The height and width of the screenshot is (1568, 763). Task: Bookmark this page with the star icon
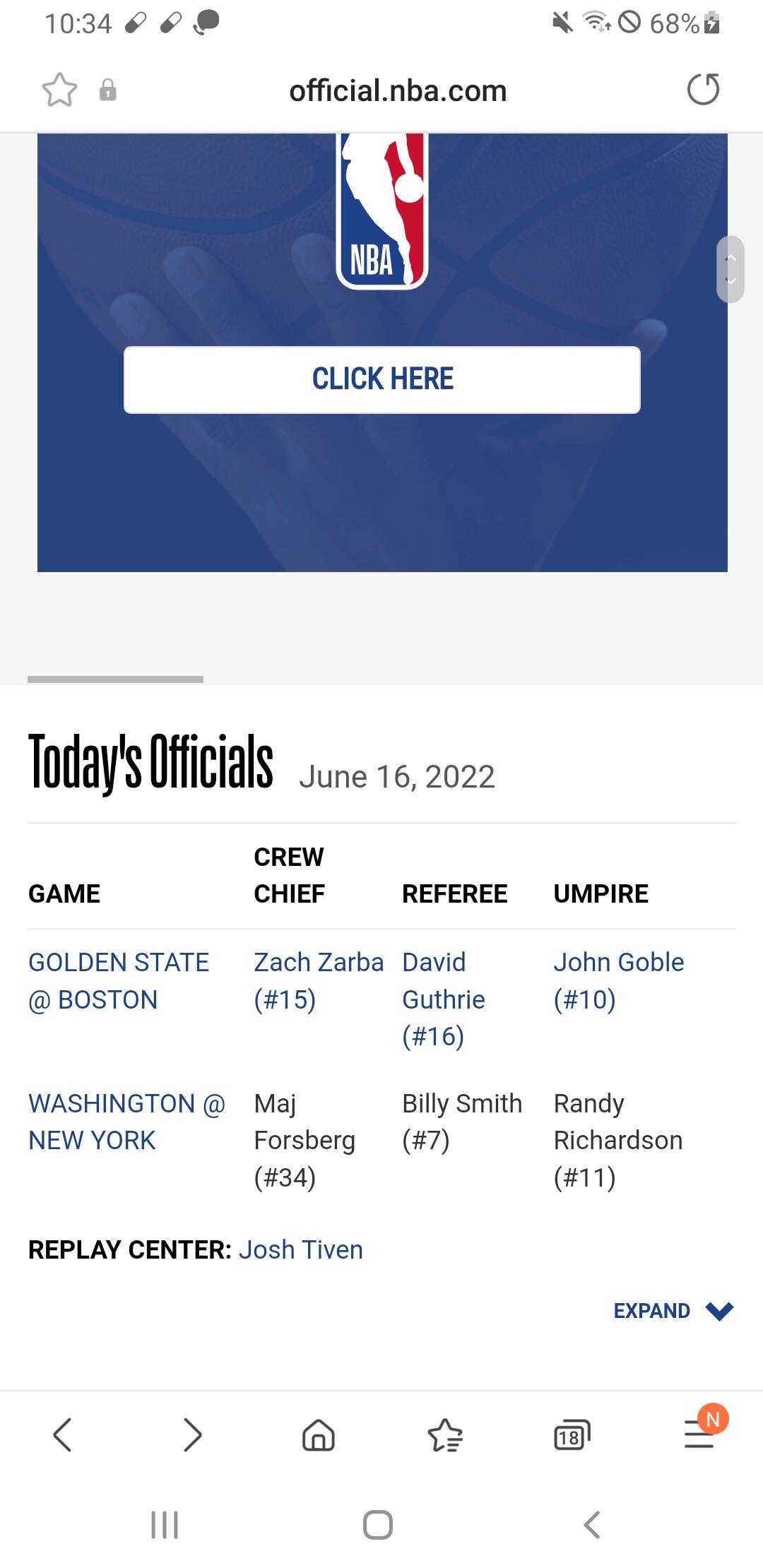59,90
